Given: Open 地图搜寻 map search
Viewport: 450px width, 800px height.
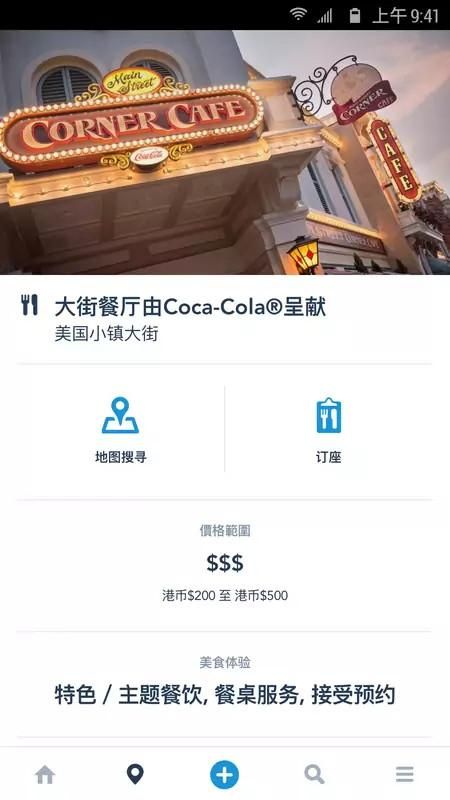Looking at the screenshot, I should click(120, 430).
